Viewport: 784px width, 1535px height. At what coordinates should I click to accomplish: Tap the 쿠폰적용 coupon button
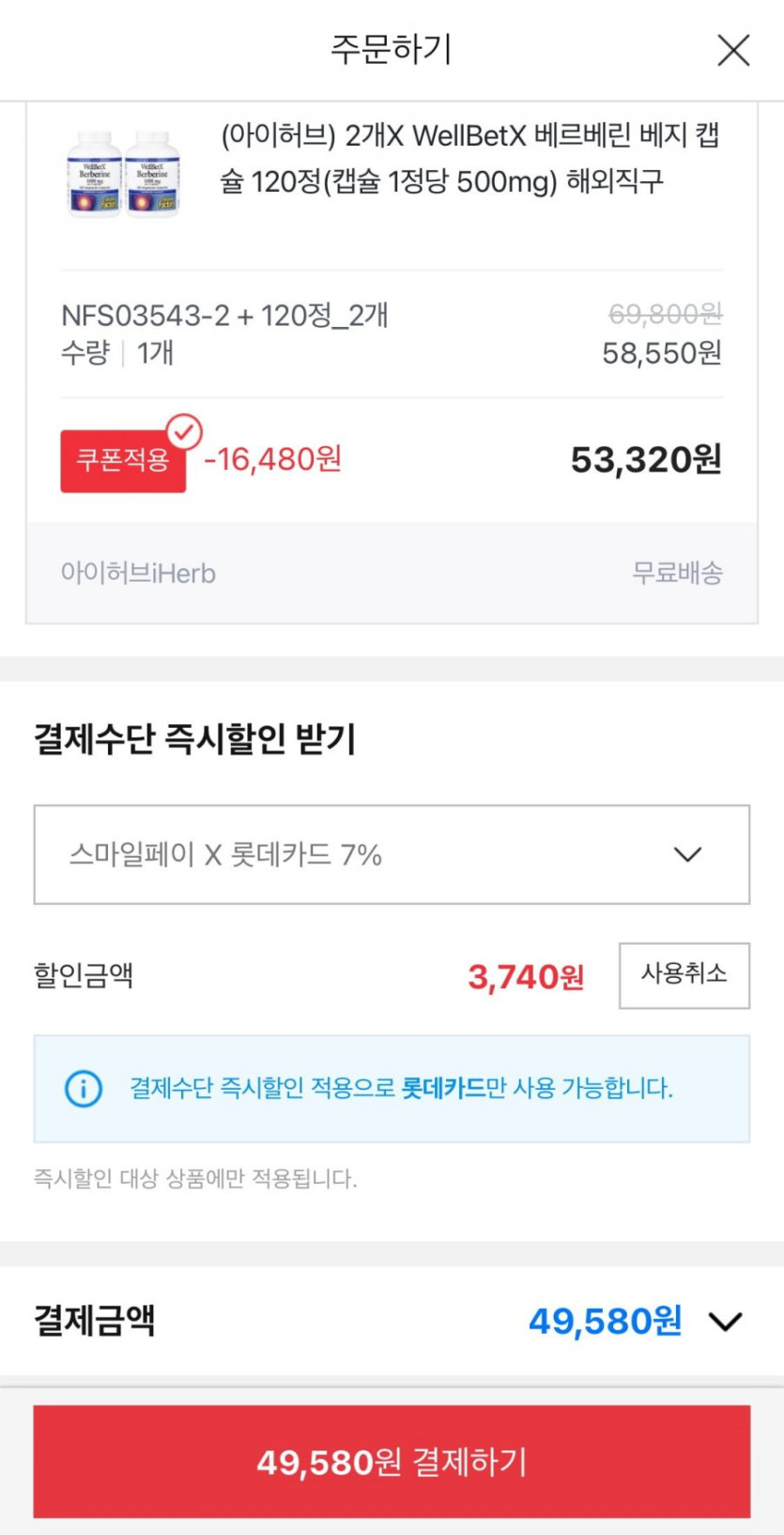pos(123,460)
